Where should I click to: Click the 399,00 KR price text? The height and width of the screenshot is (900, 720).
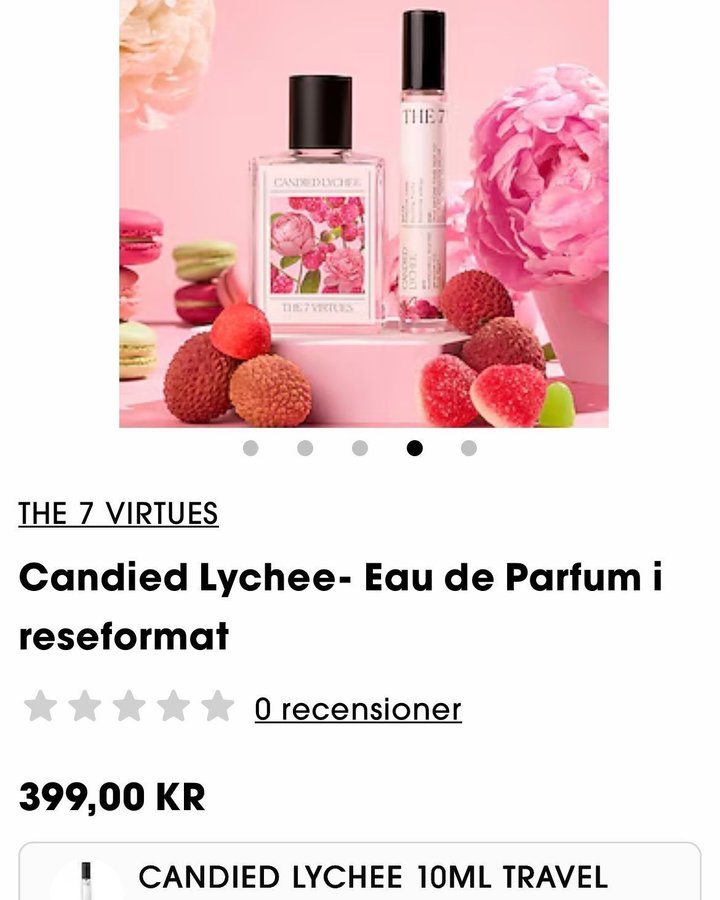111,797
